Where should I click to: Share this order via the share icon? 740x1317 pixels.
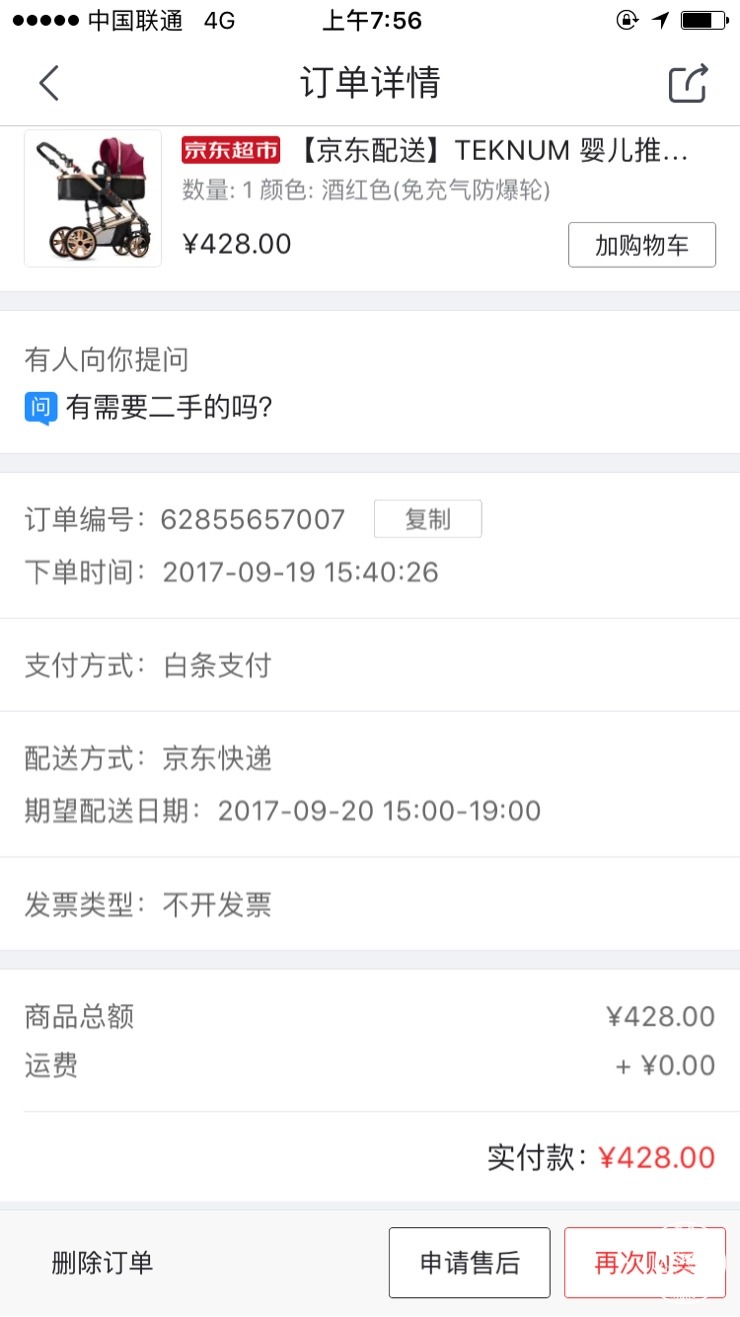click(x=688, y=83)
